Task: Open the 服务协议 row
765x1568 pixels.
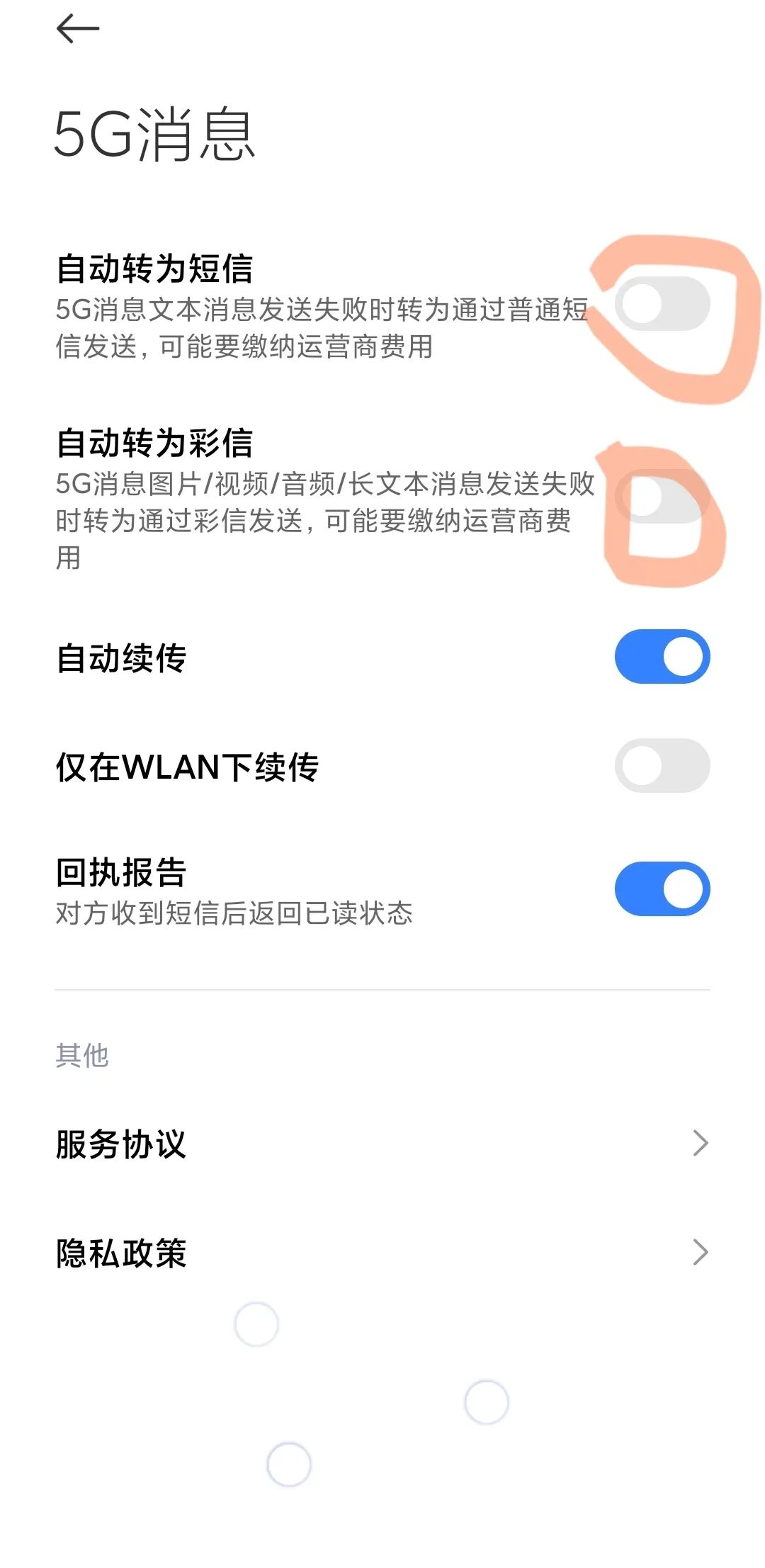Action: coord(382,1144)
